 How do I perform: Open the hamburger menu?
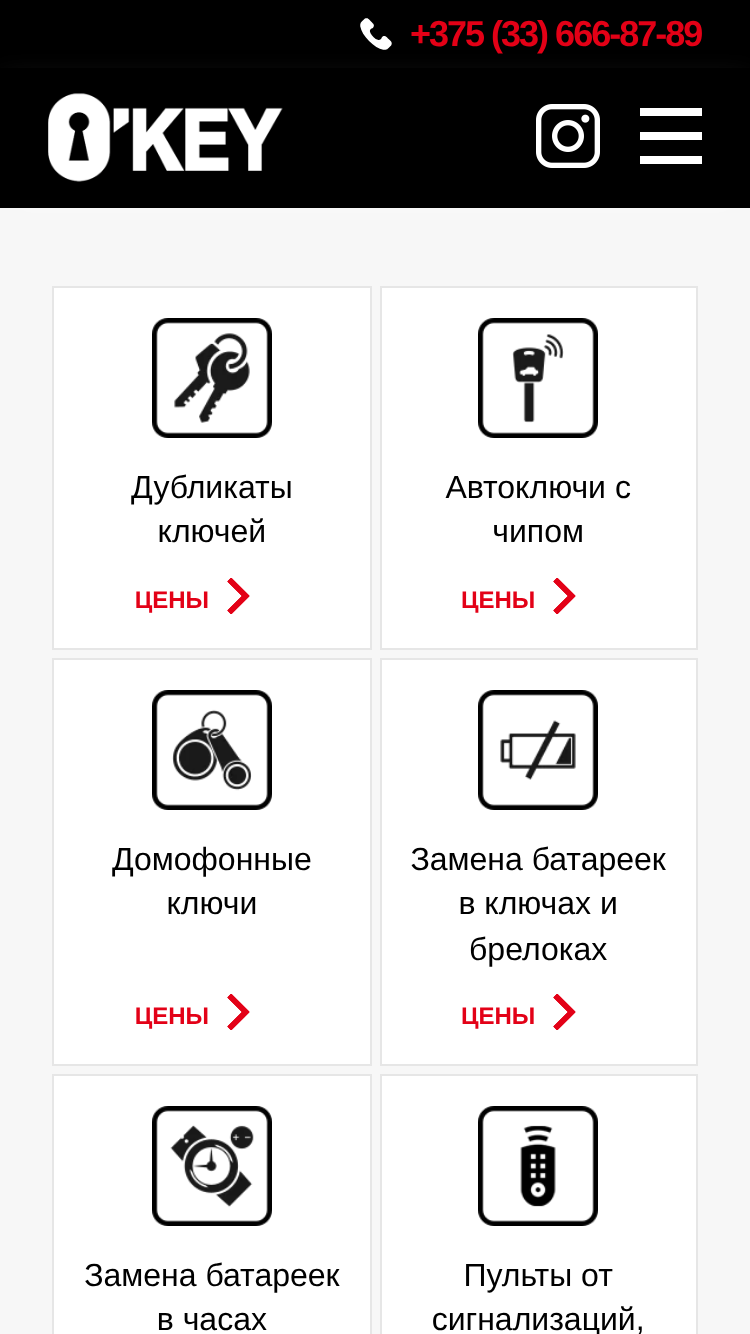point(671,136)
